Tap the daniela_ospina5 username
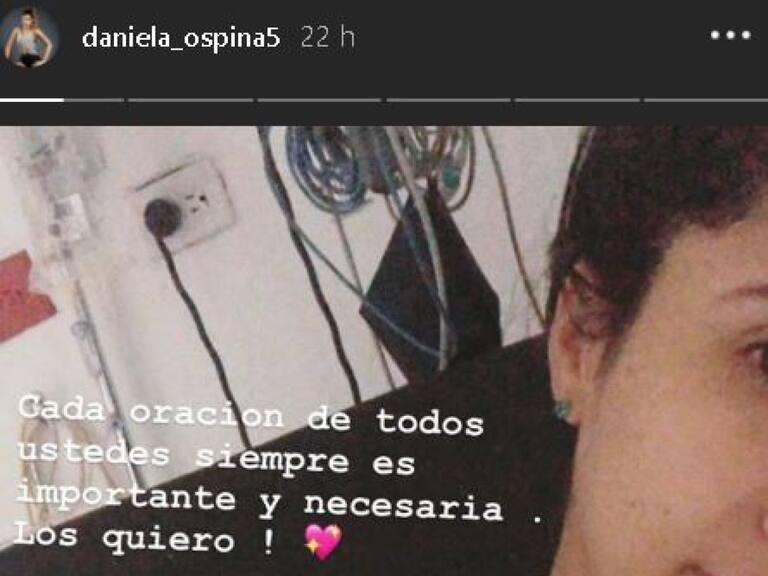 tap(187, 38)
